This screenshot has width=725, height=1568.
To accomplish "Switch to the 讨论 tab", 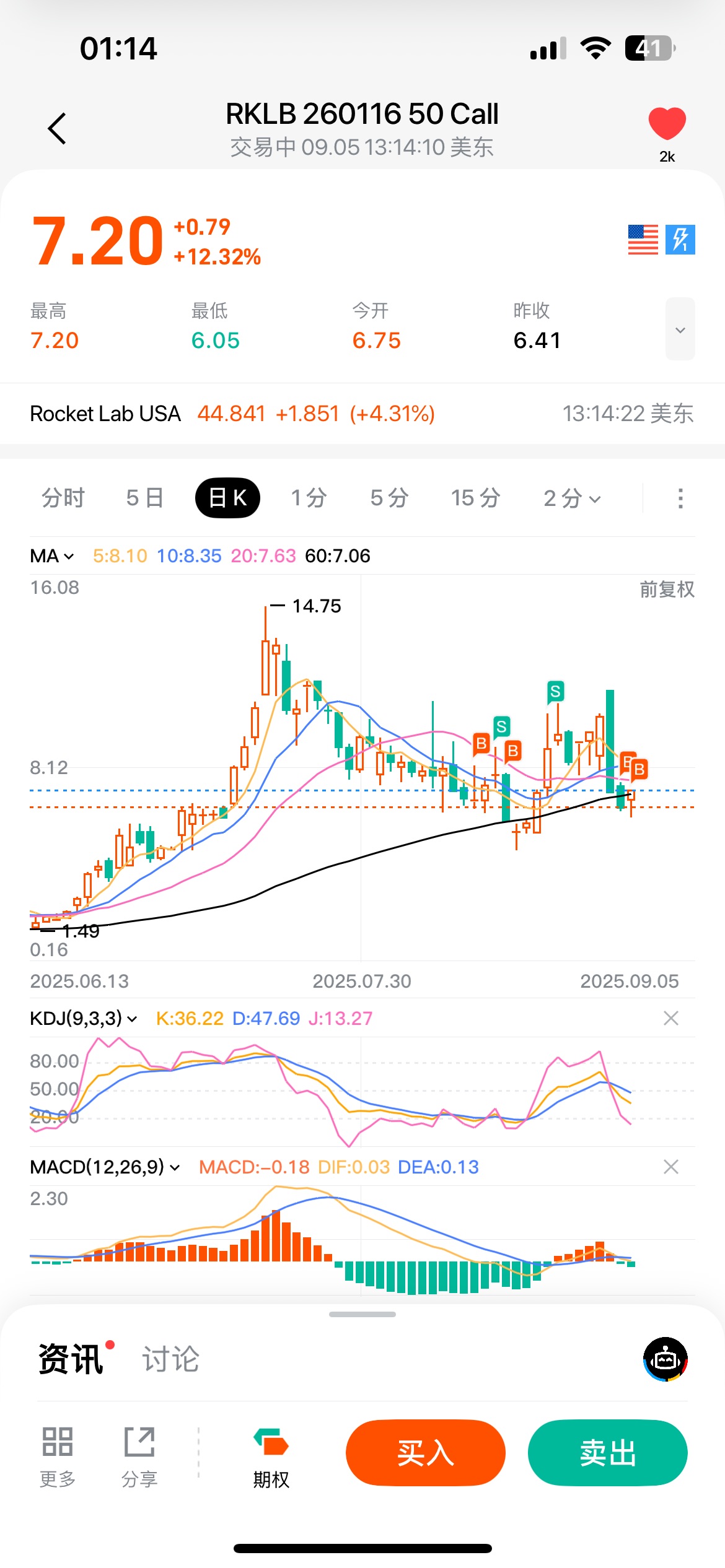I will point(170,1359).
